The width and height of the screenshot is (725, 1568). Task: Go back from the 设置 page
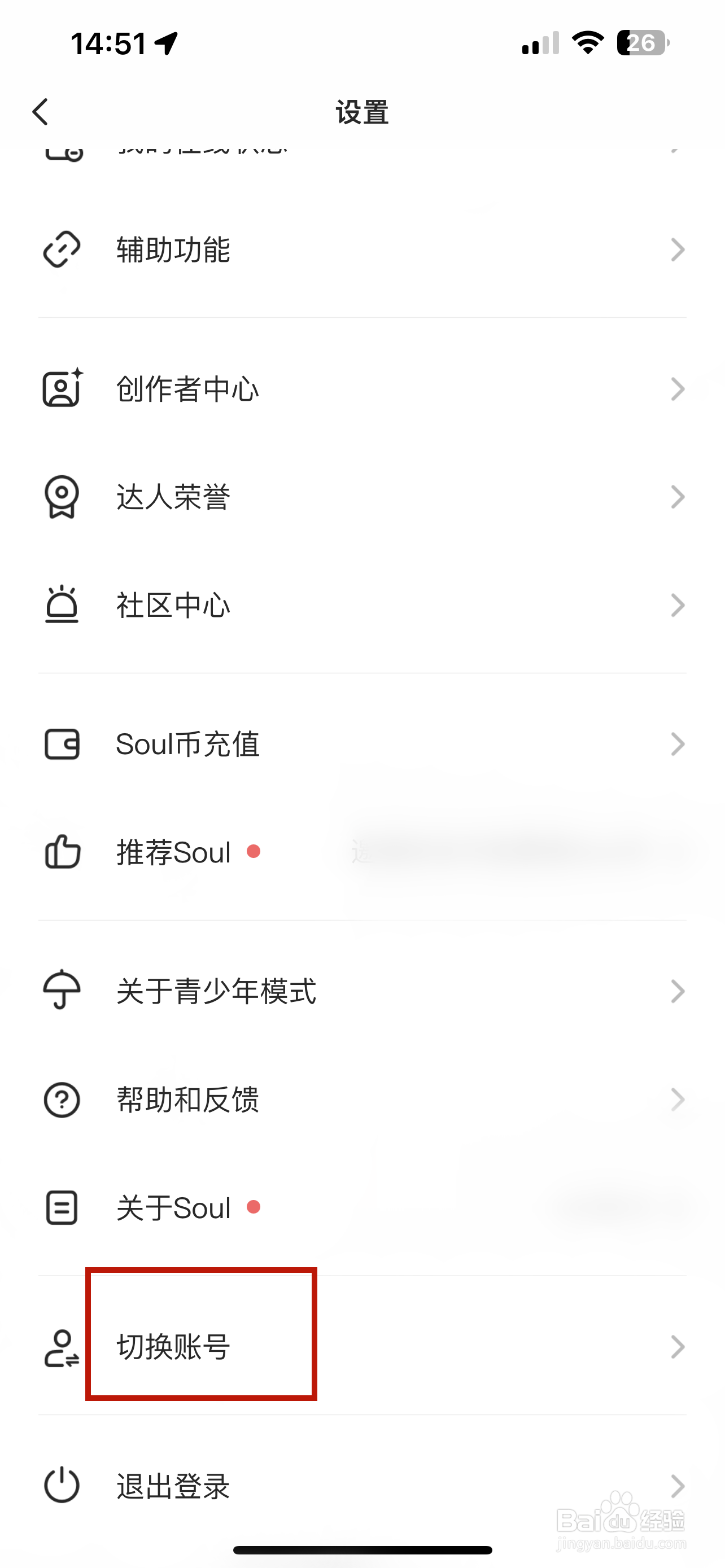click(x=40, y=112)
